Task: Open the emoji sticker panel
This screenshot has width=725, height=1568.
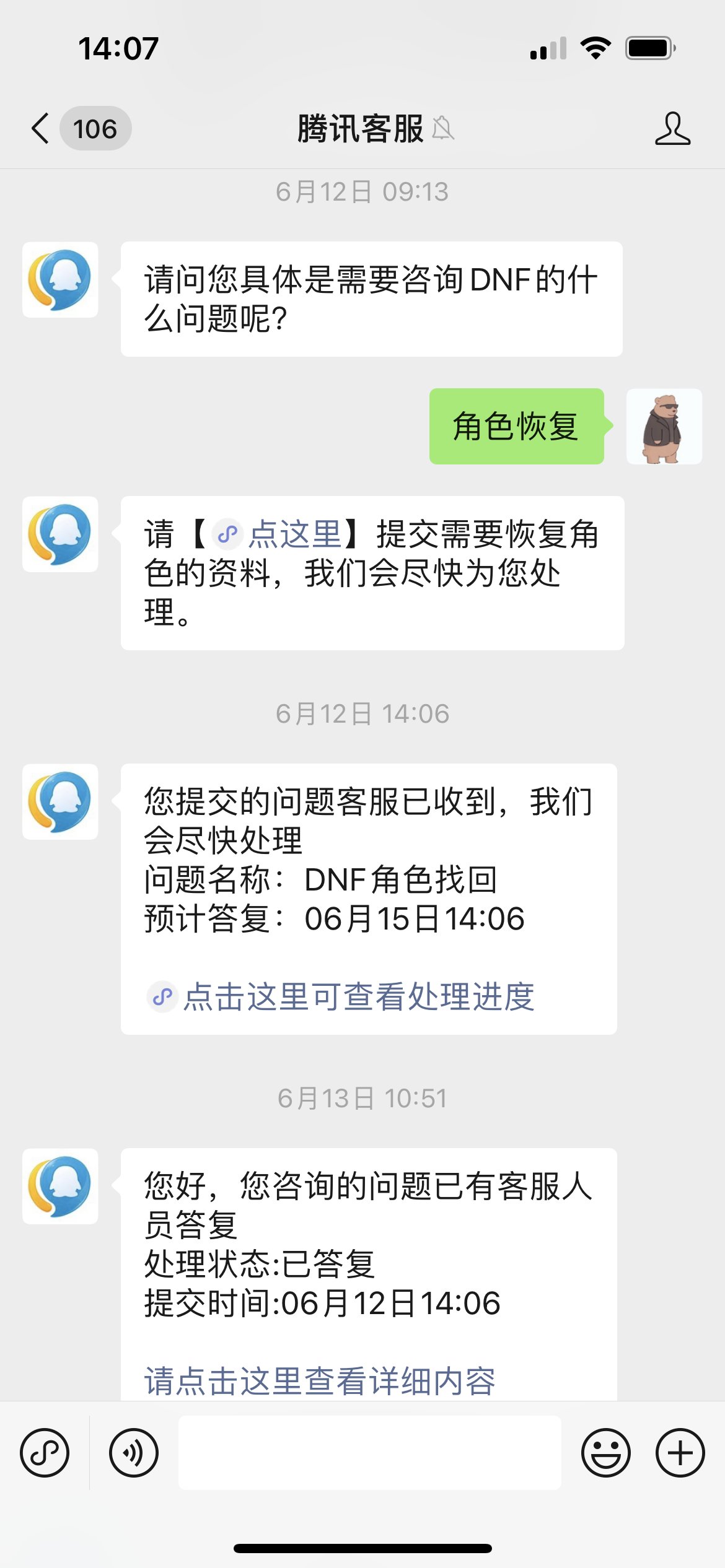Action: [605, 1452]
